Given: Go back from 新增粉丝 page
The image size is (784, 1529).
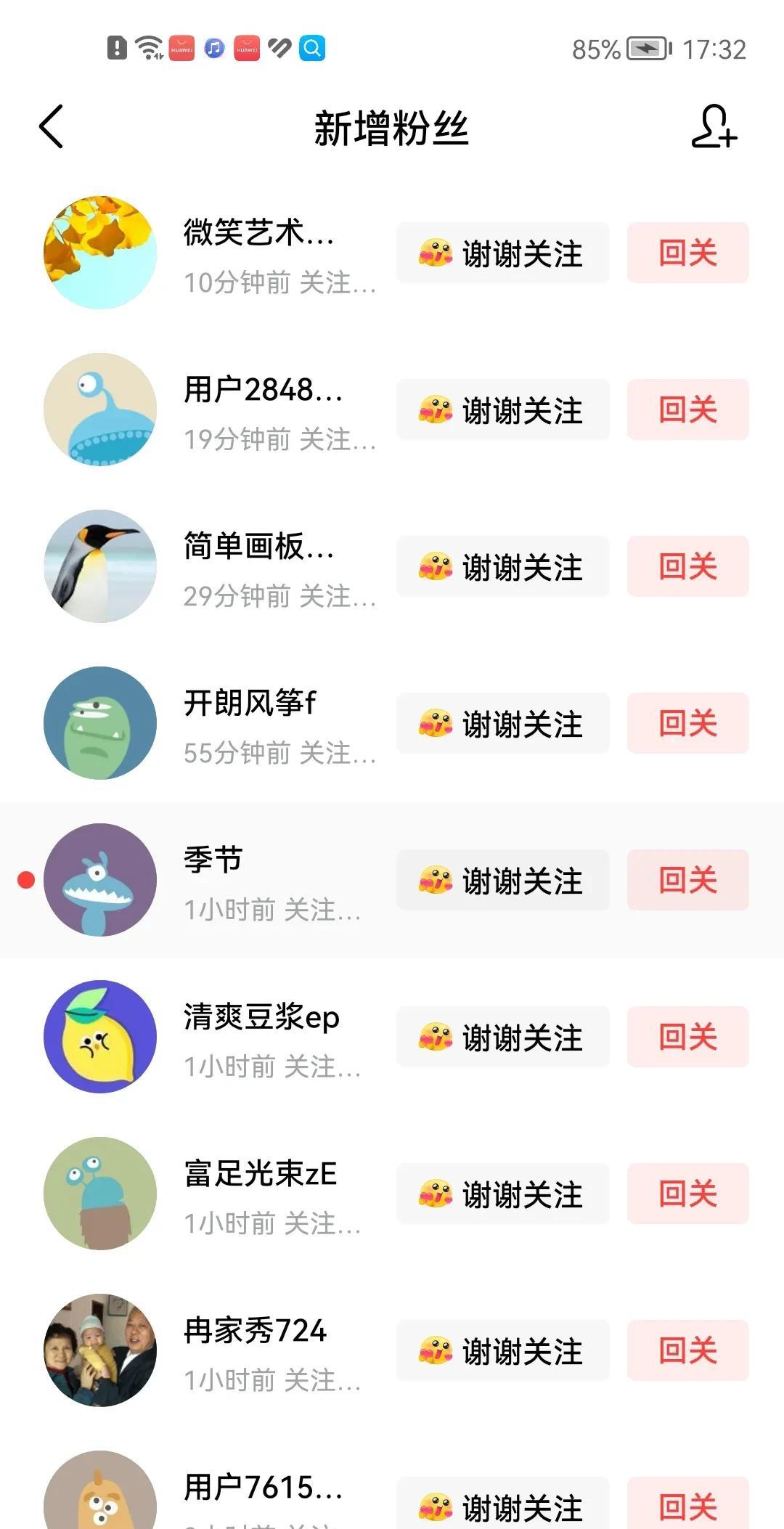Looking at the screenshot, I should pyautogui.click(x=52, y=127).
